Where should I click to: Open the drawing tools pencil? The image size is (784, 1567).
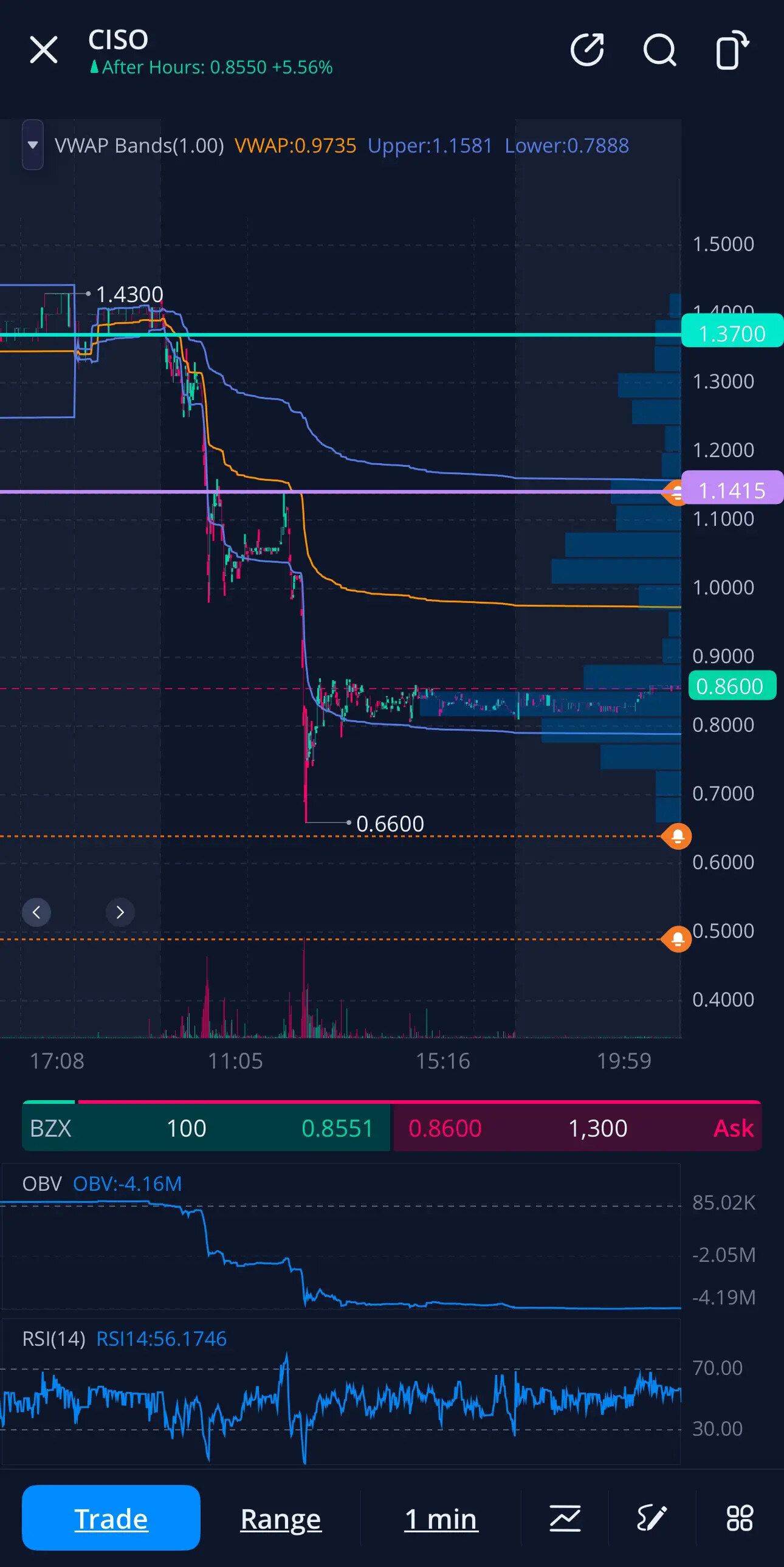(x=652, y=1518)
